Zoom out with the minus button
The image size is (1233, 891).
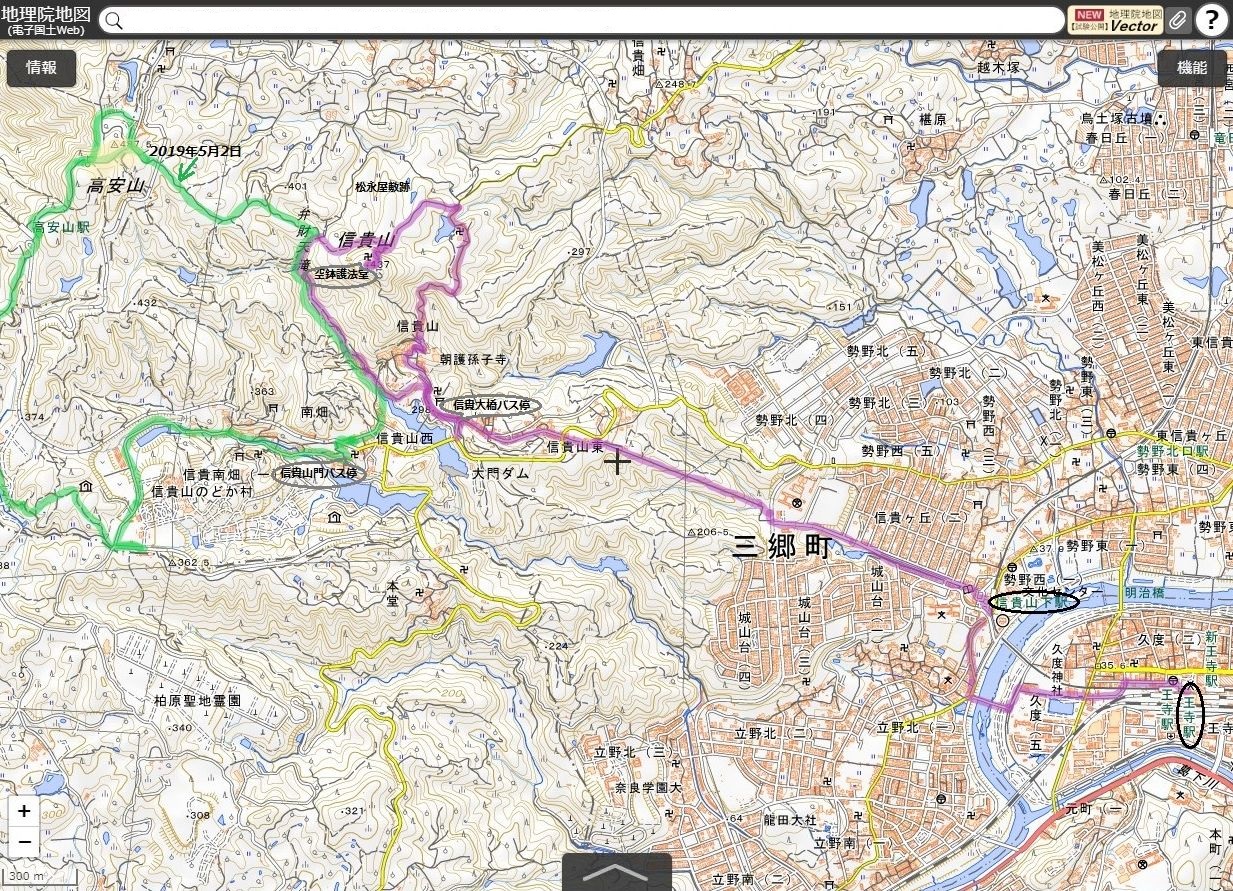click(24, 843)
